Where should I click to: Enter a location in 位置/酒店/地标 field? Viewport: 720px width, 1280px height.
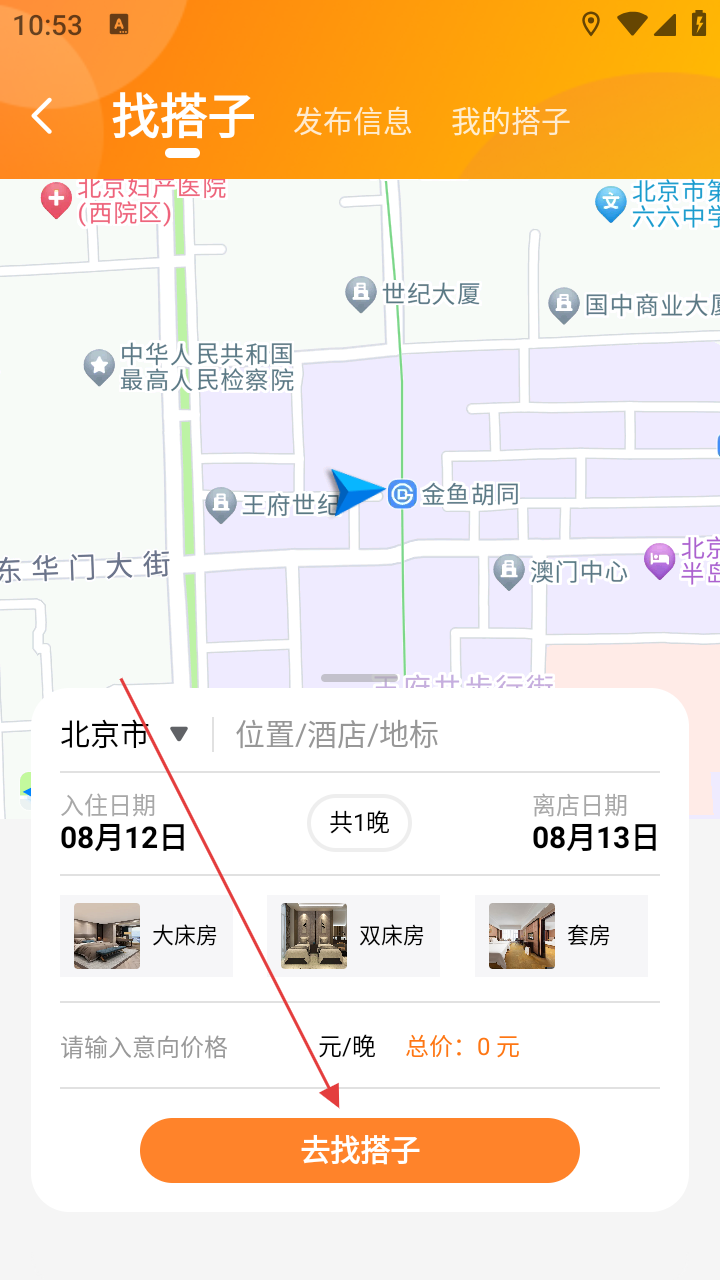point(440,734)
